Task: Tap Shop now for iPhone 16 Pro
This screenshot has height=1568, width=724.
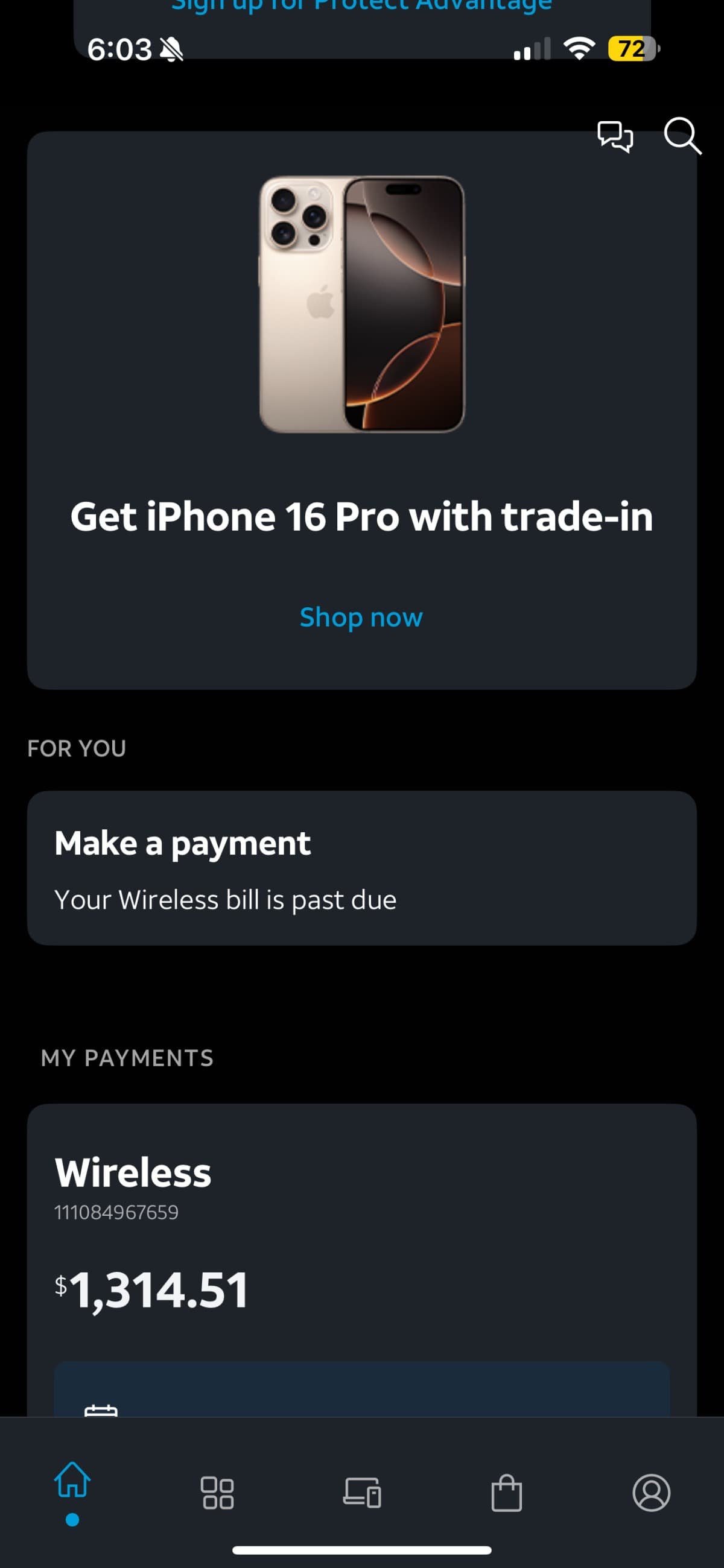Action: pyautogui.click(x=361, y=617)
